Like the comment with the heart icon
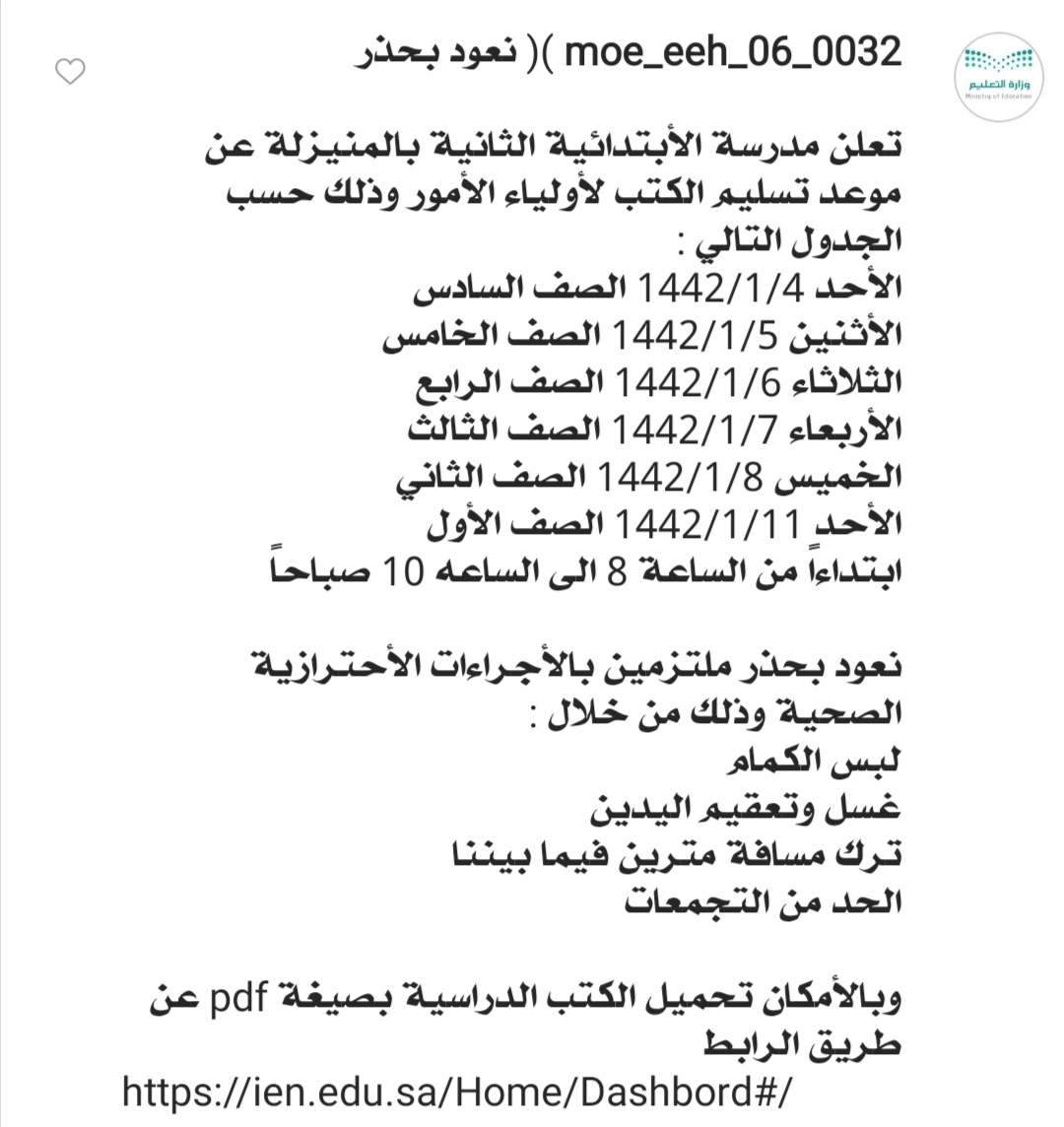This screenshot has height=1127, width=1064. tap(71, 71)
